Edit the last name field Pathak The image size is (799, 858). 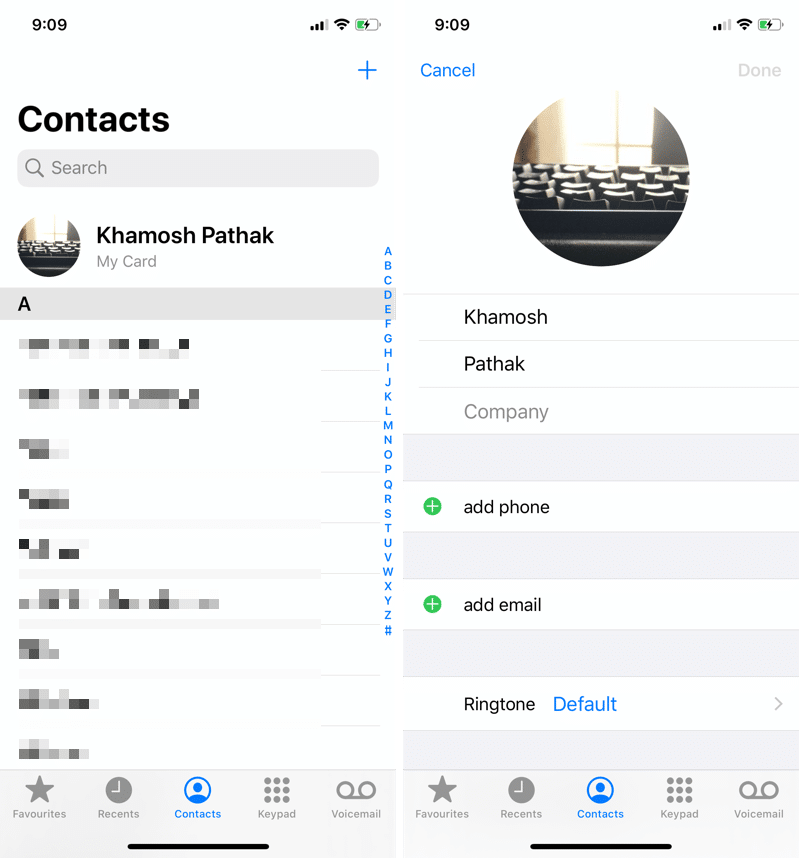pos(600,364)
